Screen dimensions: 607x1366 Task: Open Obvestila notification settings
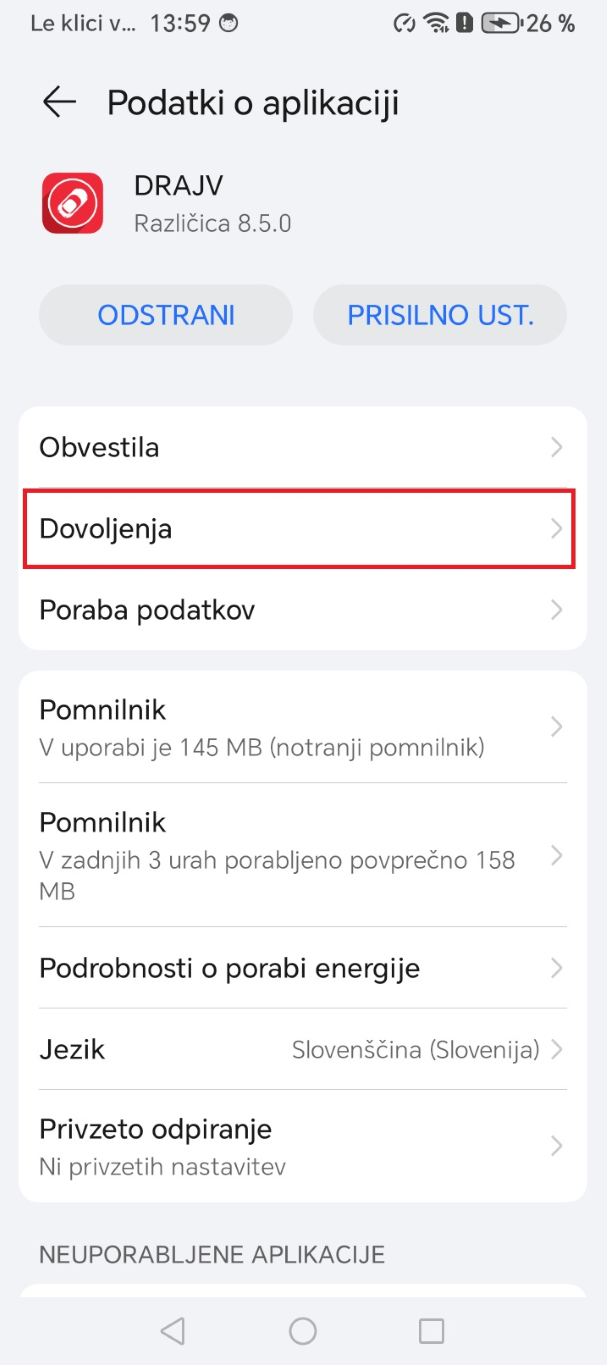(302, 447)
